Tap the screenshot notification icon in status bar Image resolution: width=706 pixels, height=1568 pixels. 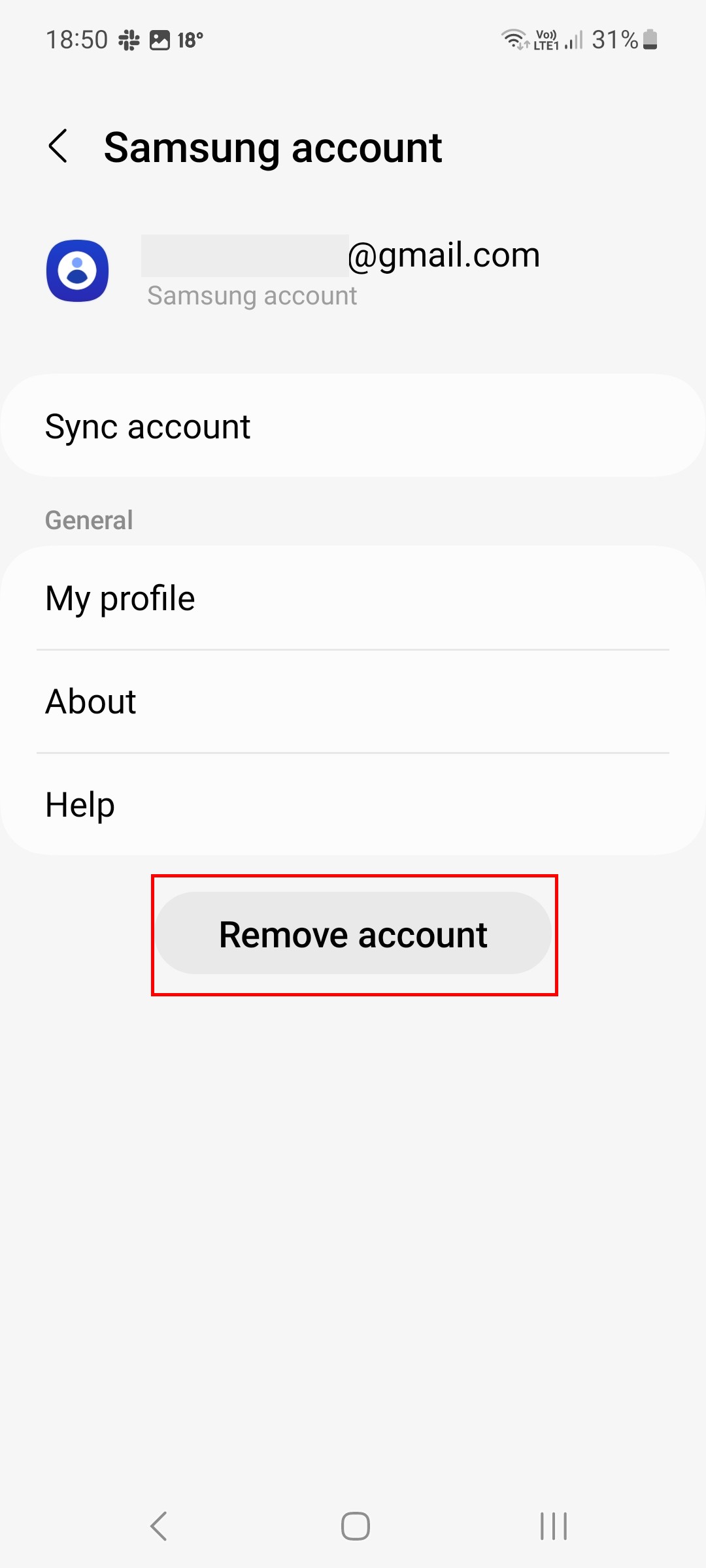(159, 39)
